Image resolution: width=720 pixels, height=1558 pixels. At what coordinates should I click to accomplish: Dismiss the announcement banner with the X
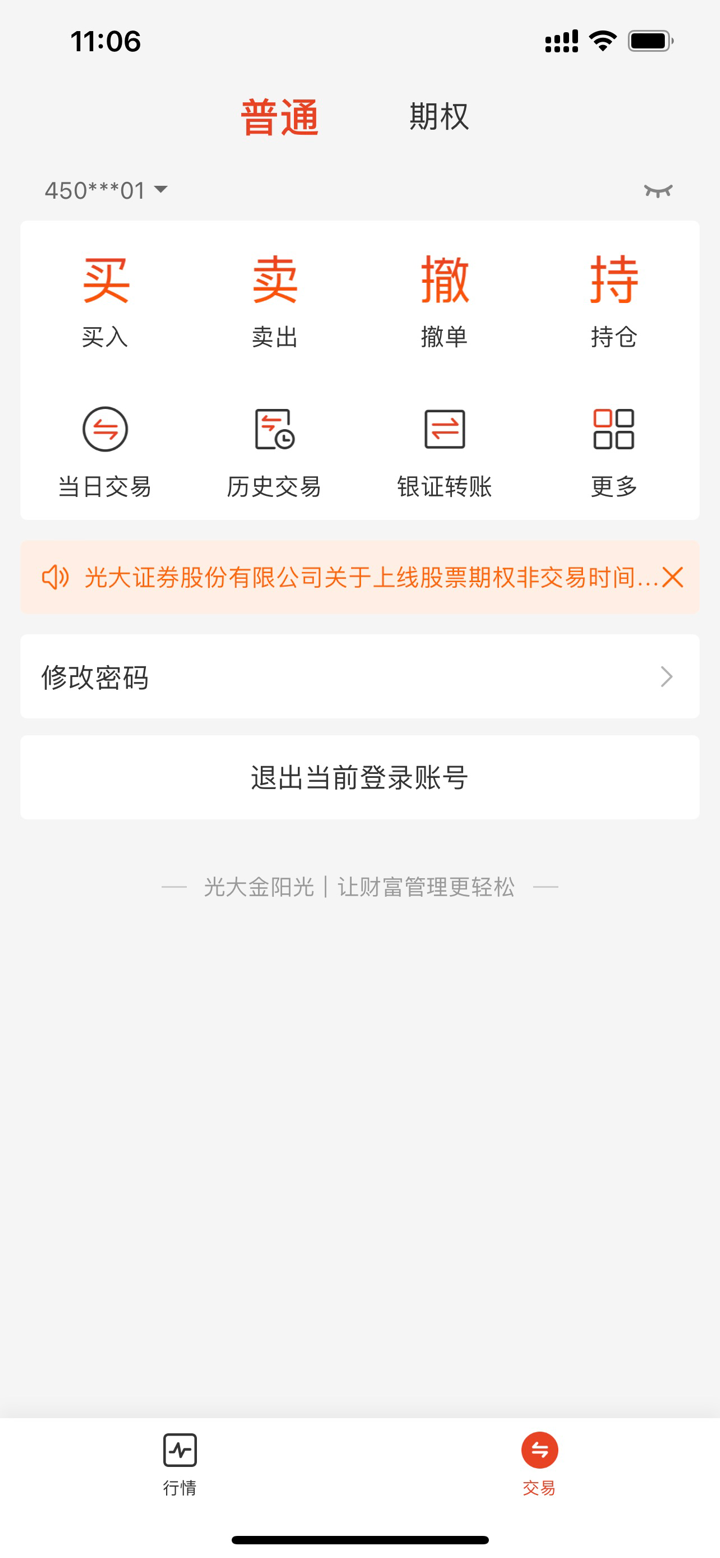click(672, 578)
